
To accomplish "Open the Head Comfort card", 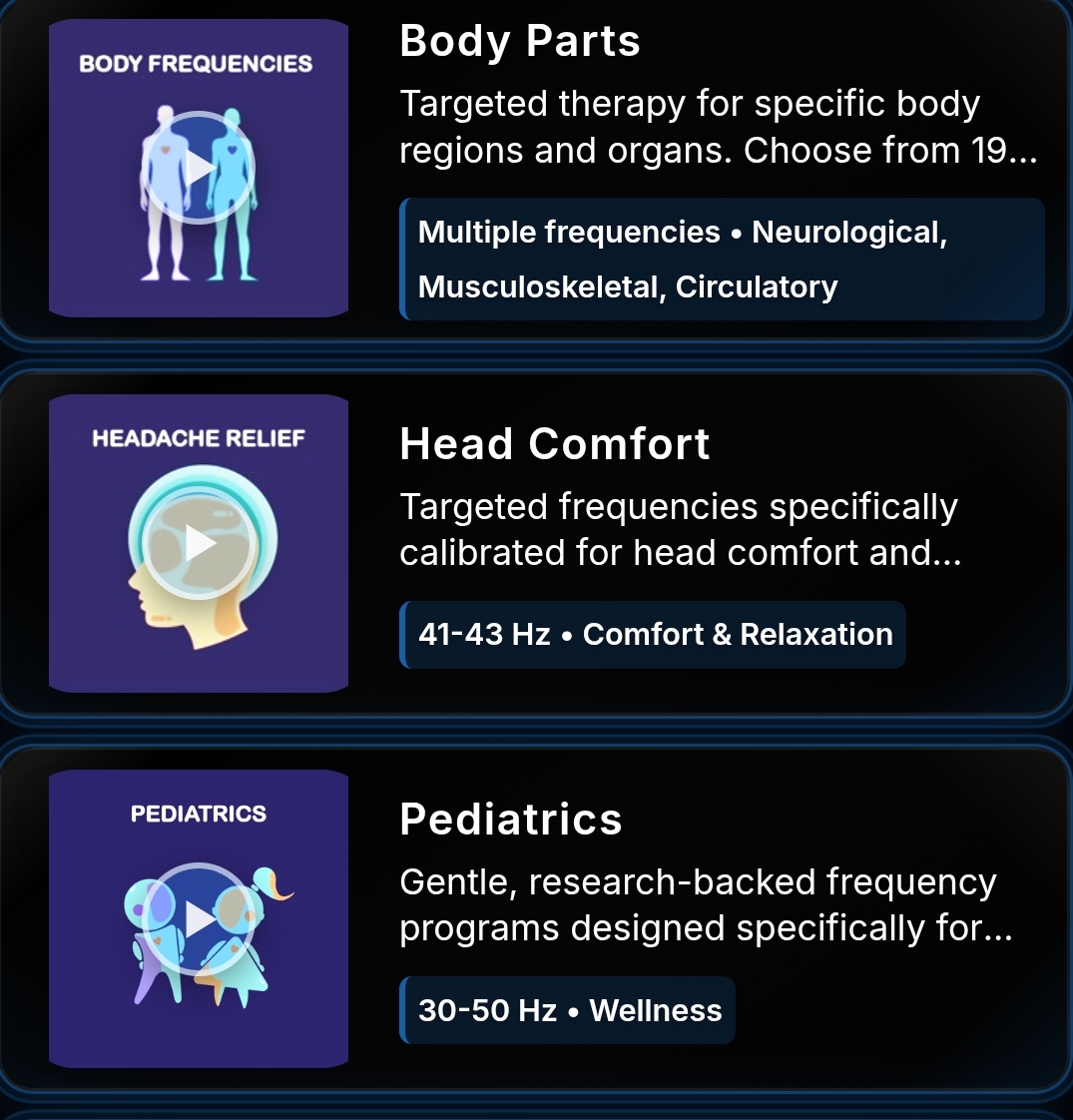I will click(x=554, y=444).
